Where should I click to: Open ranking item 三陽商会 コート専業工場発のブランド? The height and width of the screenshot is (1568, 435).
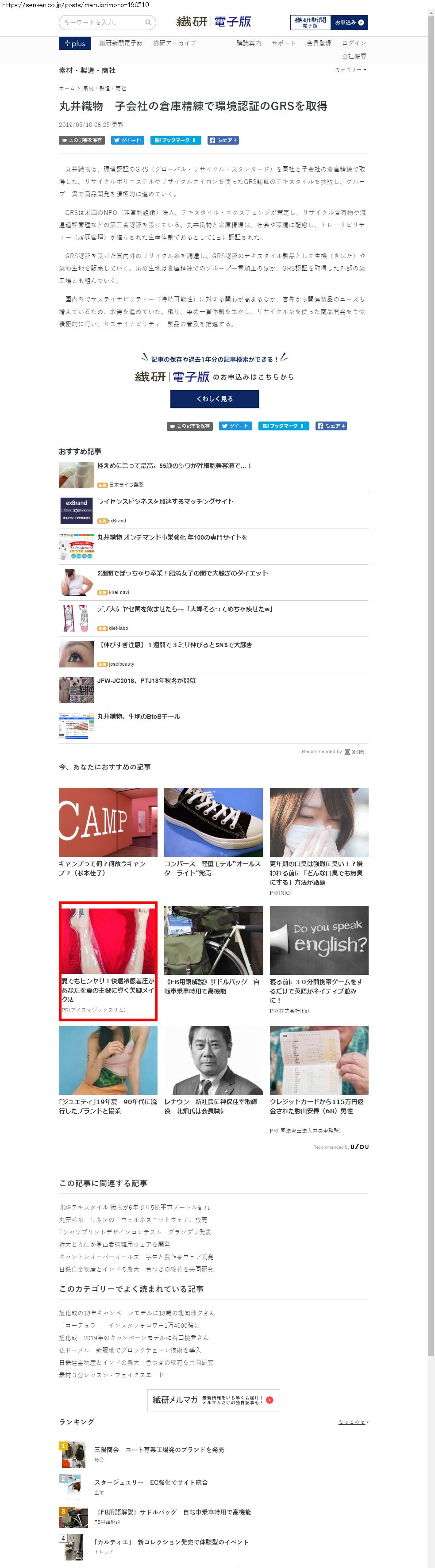(159, 1450)
